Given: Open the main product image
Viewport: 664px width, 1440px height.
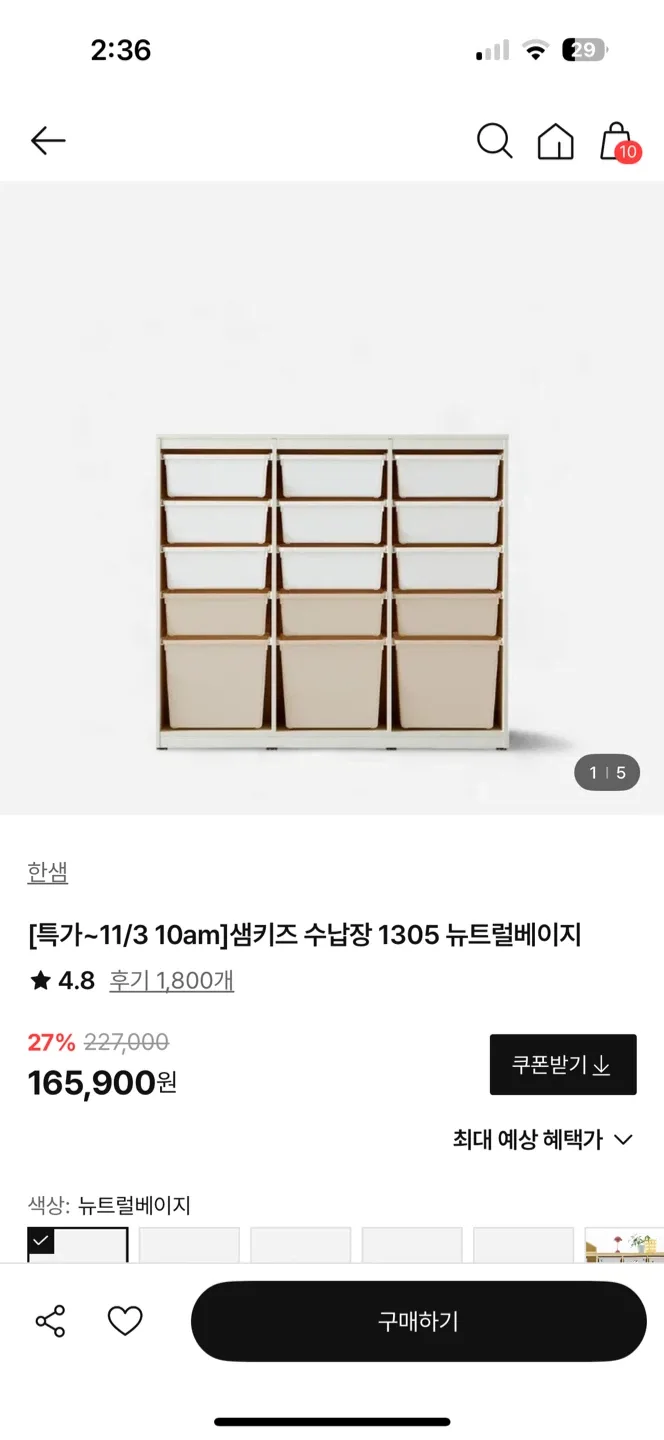Looking at the screenshot, I should 332,590.
